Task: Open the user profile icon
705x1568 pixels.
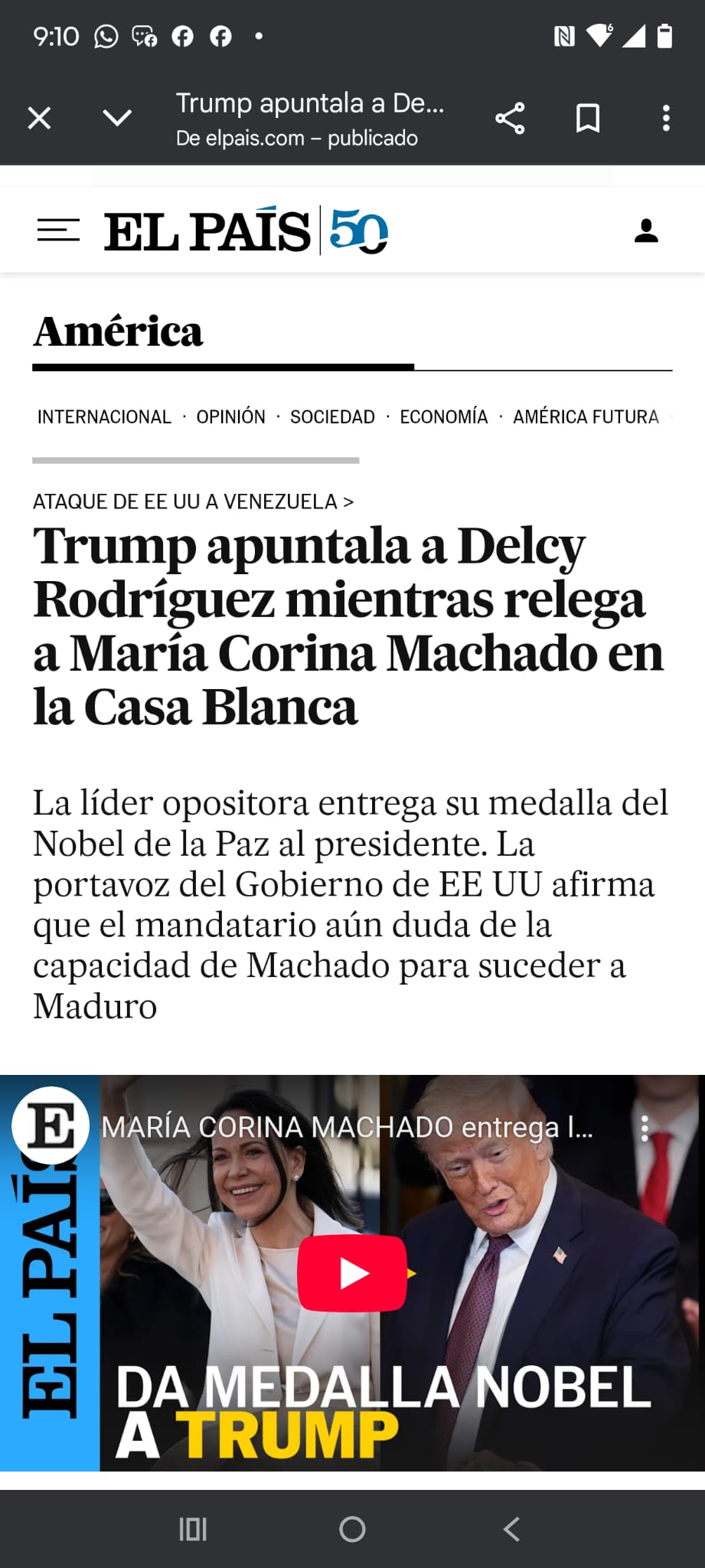Action: (x=646, y=230)
